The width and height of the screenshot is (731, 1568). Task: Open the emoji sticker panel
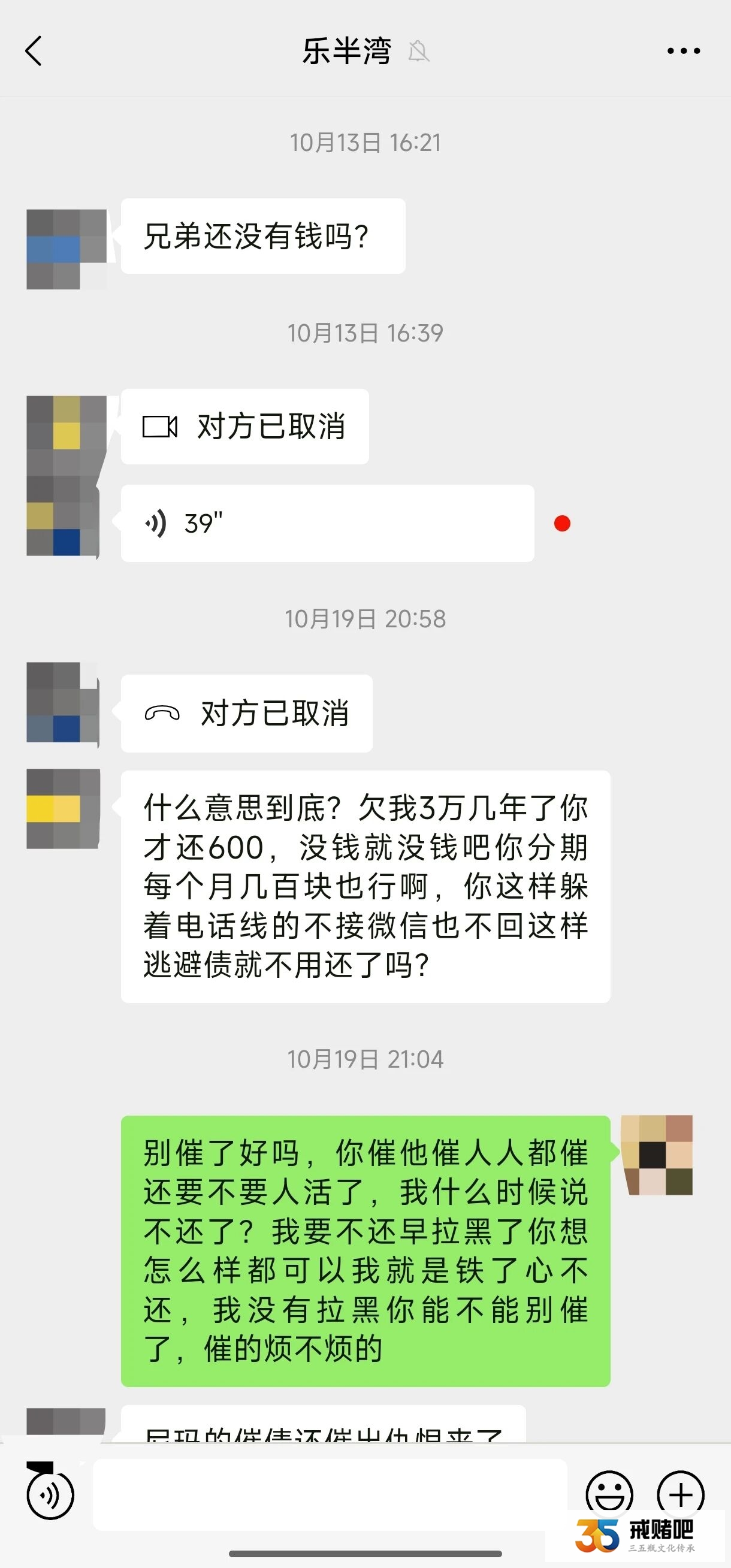[609, 1494]
